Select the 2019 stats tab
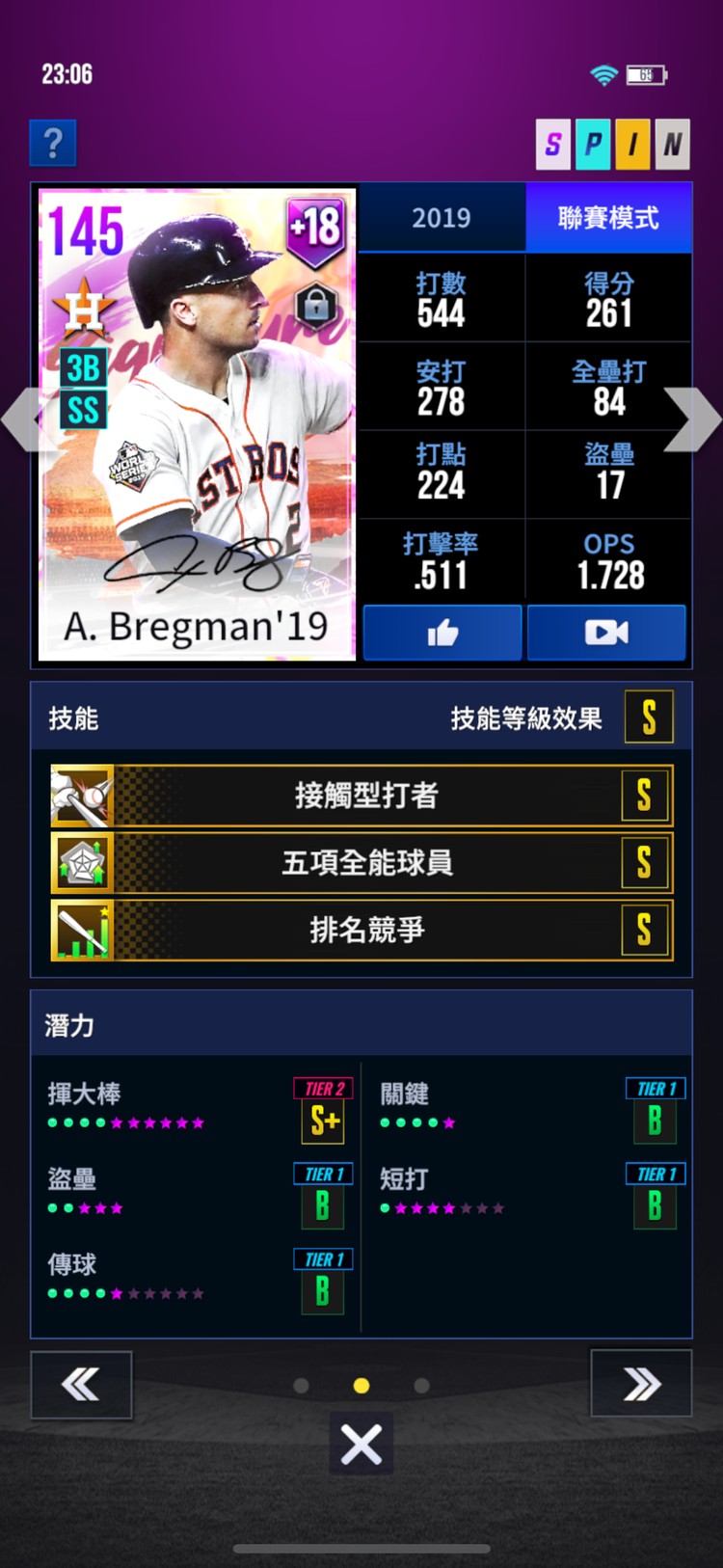 coord(442,218)
